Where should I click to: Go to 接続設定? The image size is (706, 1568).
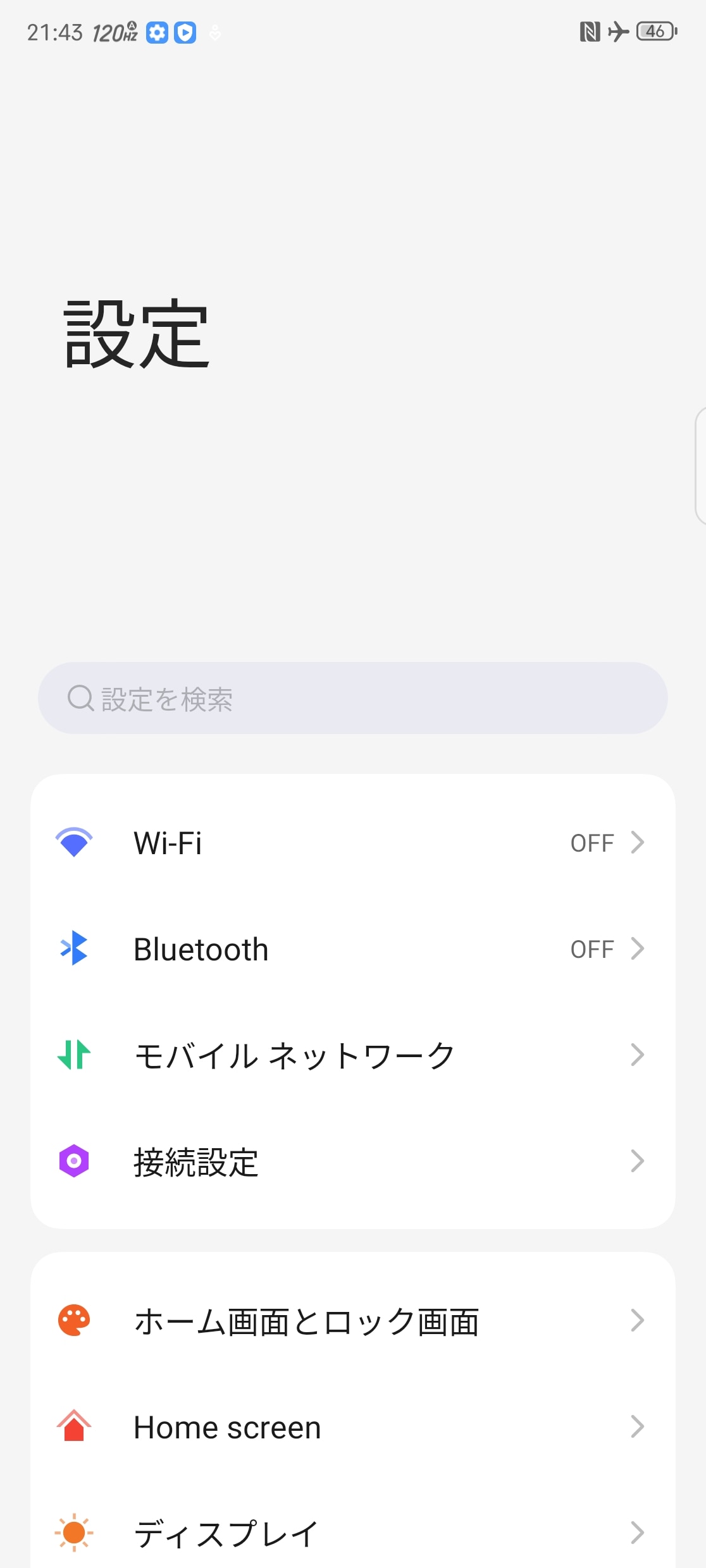[x=352, y=1161]
